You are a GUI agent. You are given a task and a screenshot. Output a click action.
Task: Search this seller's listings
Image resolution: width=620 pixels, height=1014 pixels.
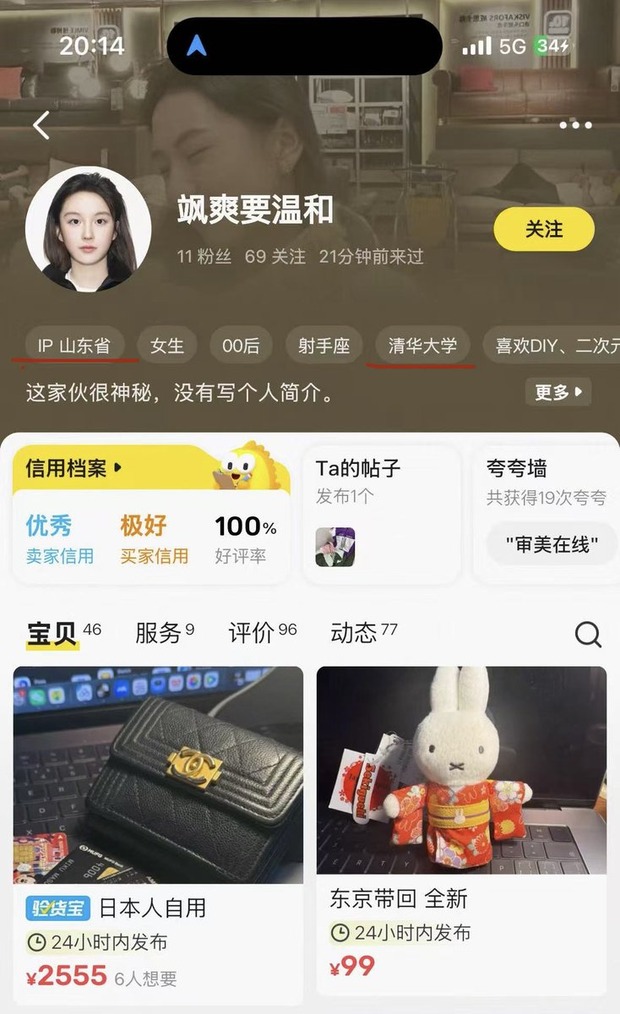point(588,634)
